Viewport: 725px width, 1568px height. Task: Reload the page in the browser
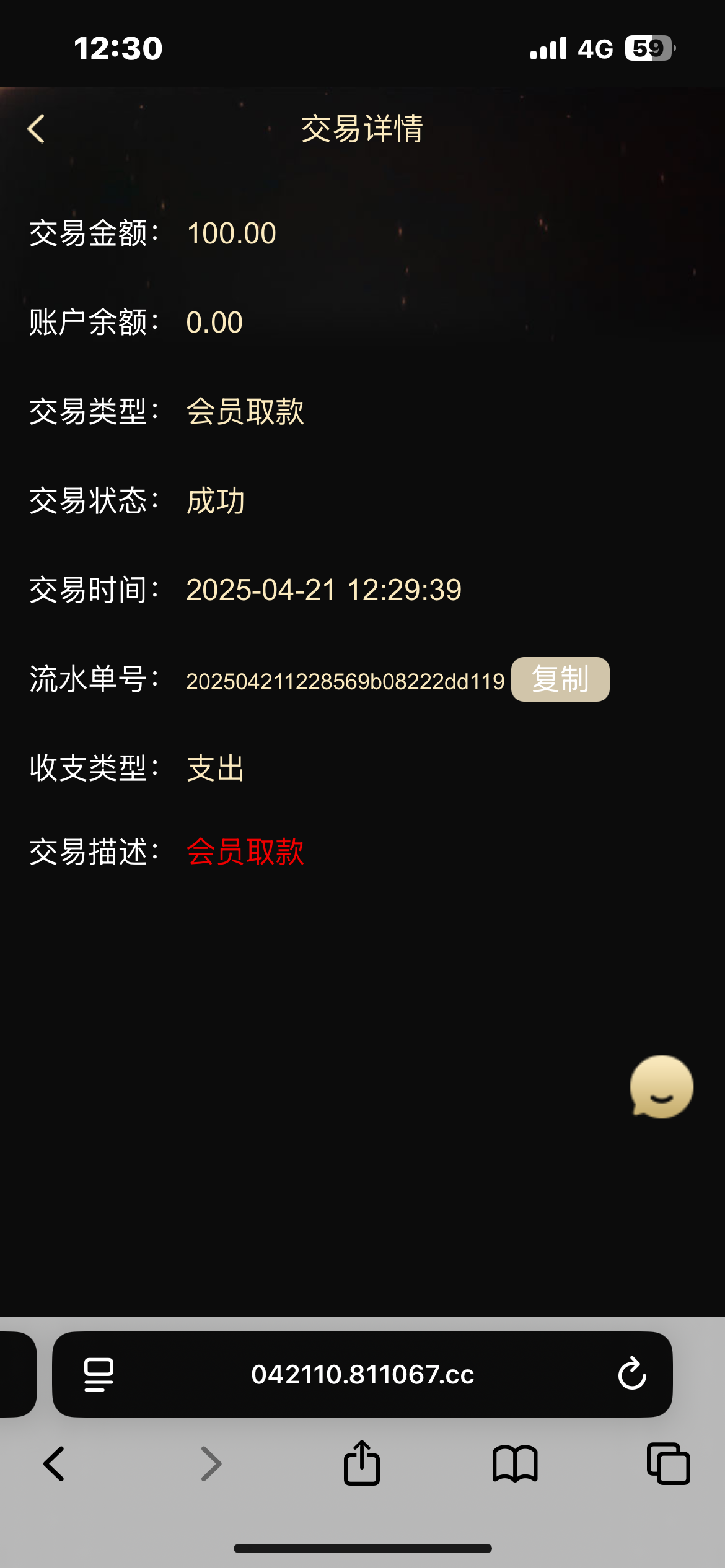[632, 1374]
